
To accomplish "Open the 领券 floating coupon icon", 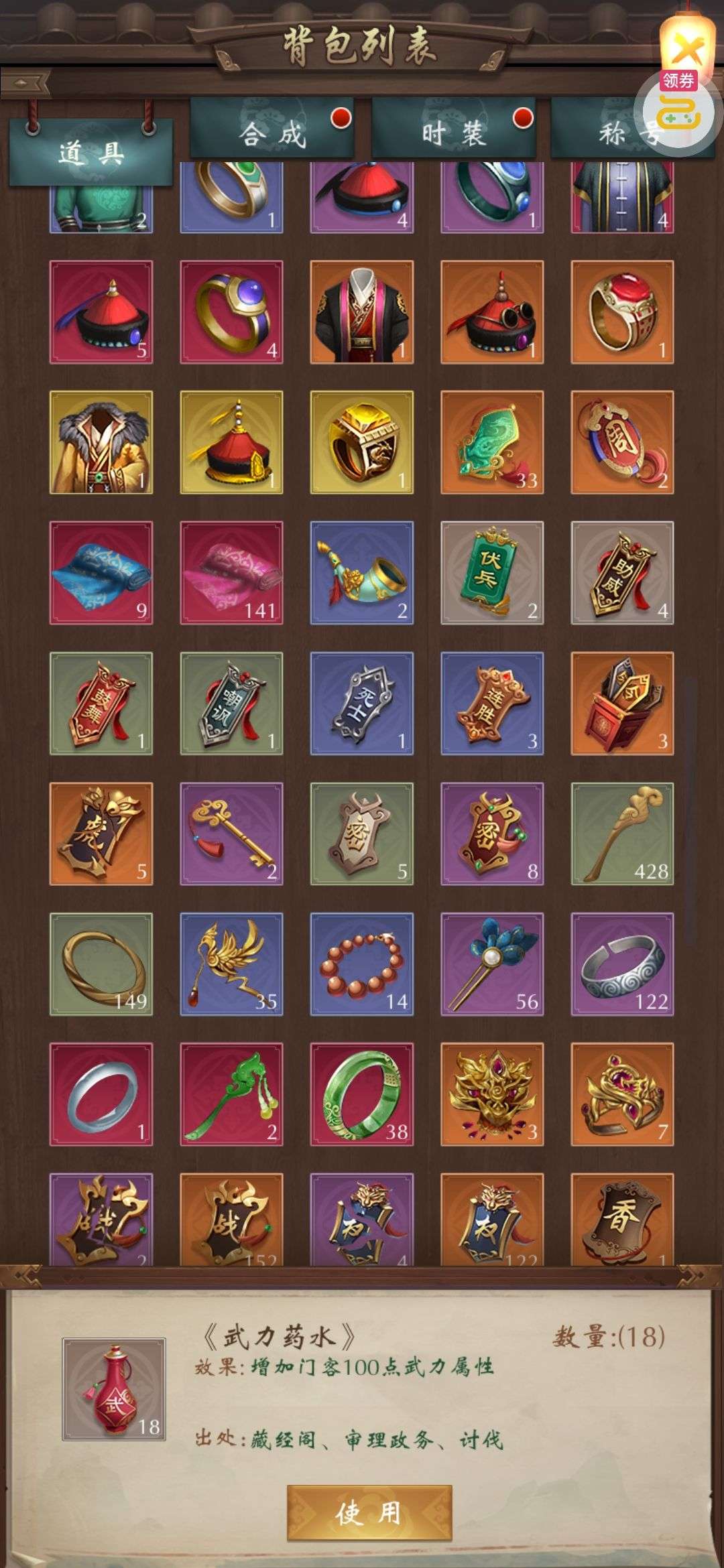I will tap(678, 104).
